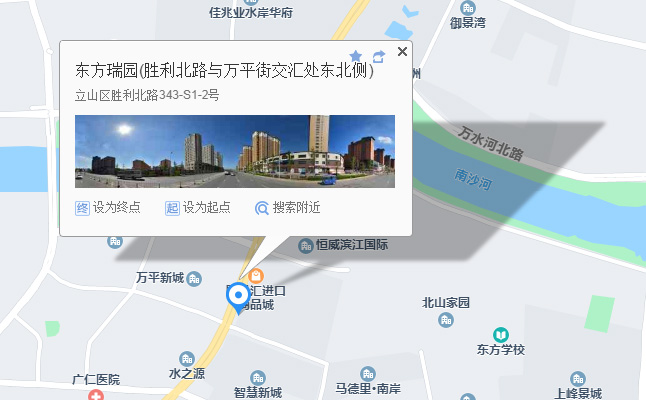Image resolution: width=646 pixels, height=400 pixels.
Task: Favorite 东方瑞园 with the star icon
Action: point(356,56)
